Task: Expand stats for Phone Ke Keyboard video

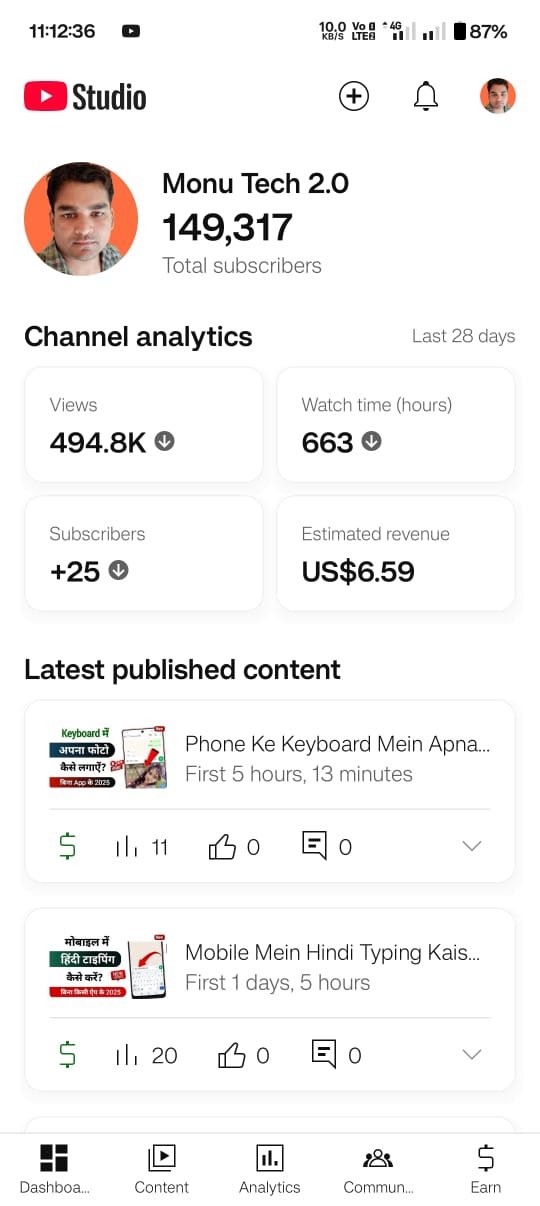Action: [x=472, y=847]
